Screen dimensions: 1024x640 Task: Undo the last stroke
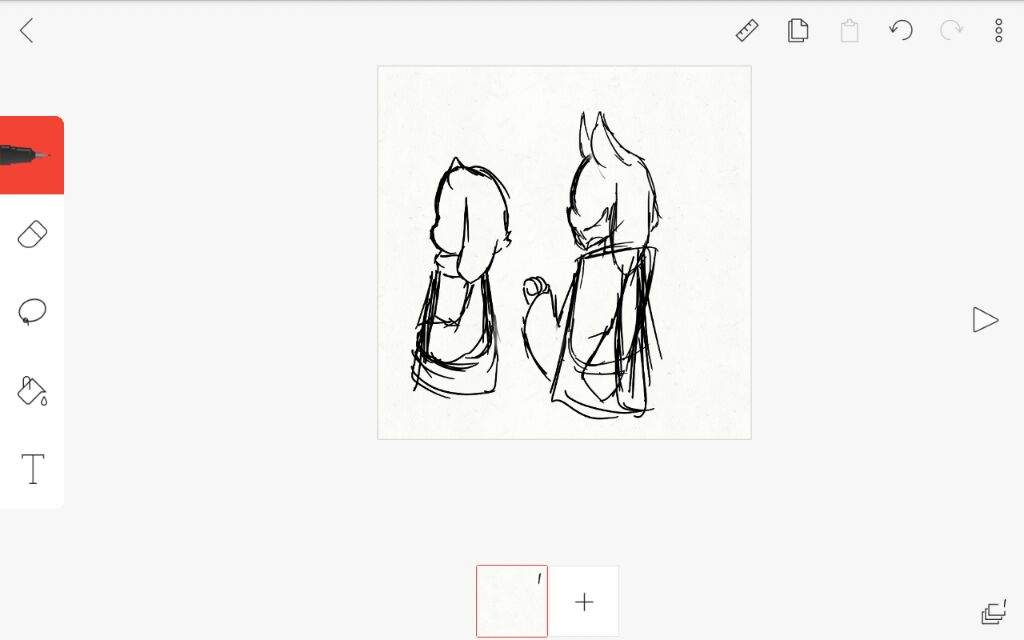(x=900, y=31)
